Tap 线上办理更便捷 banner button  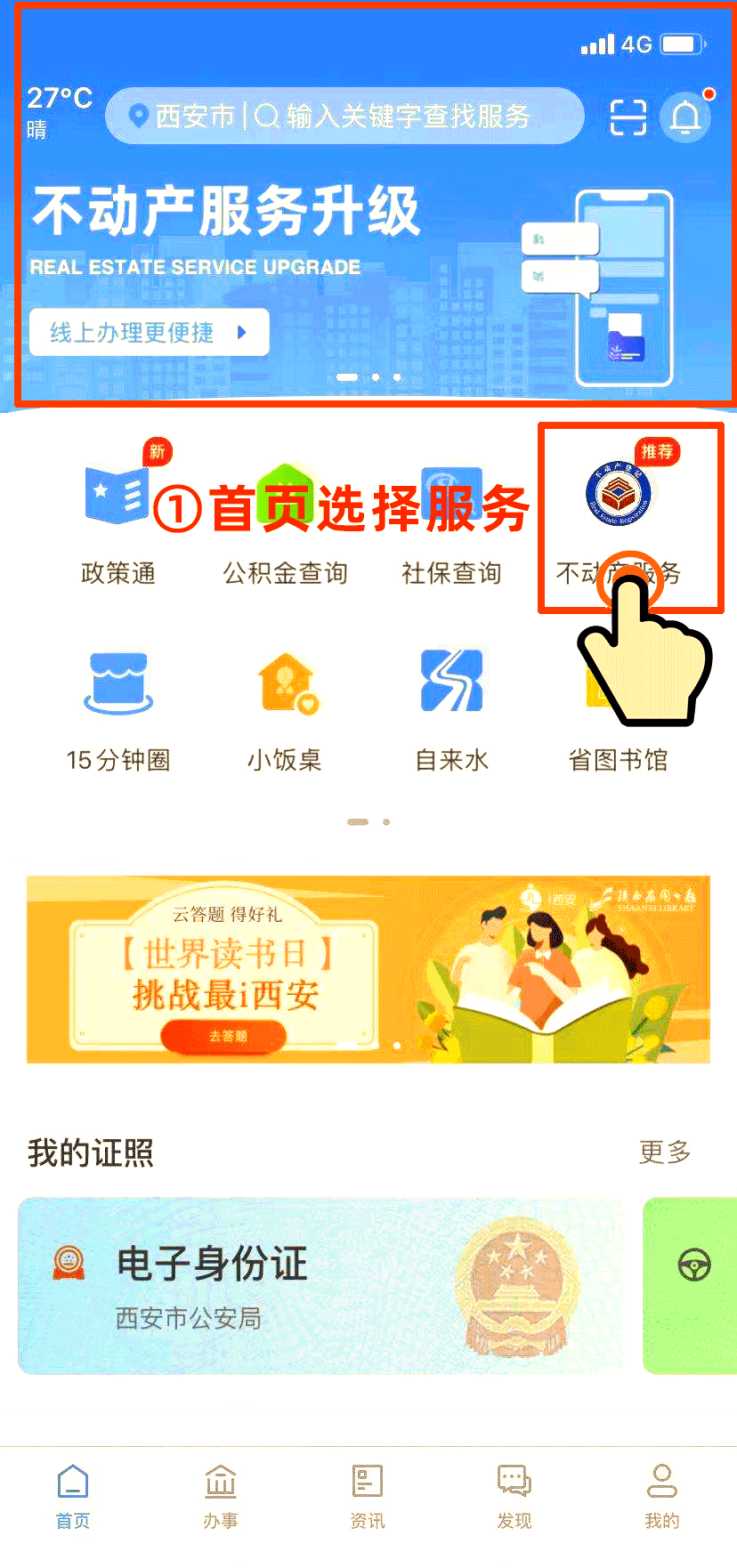(148, 332)
